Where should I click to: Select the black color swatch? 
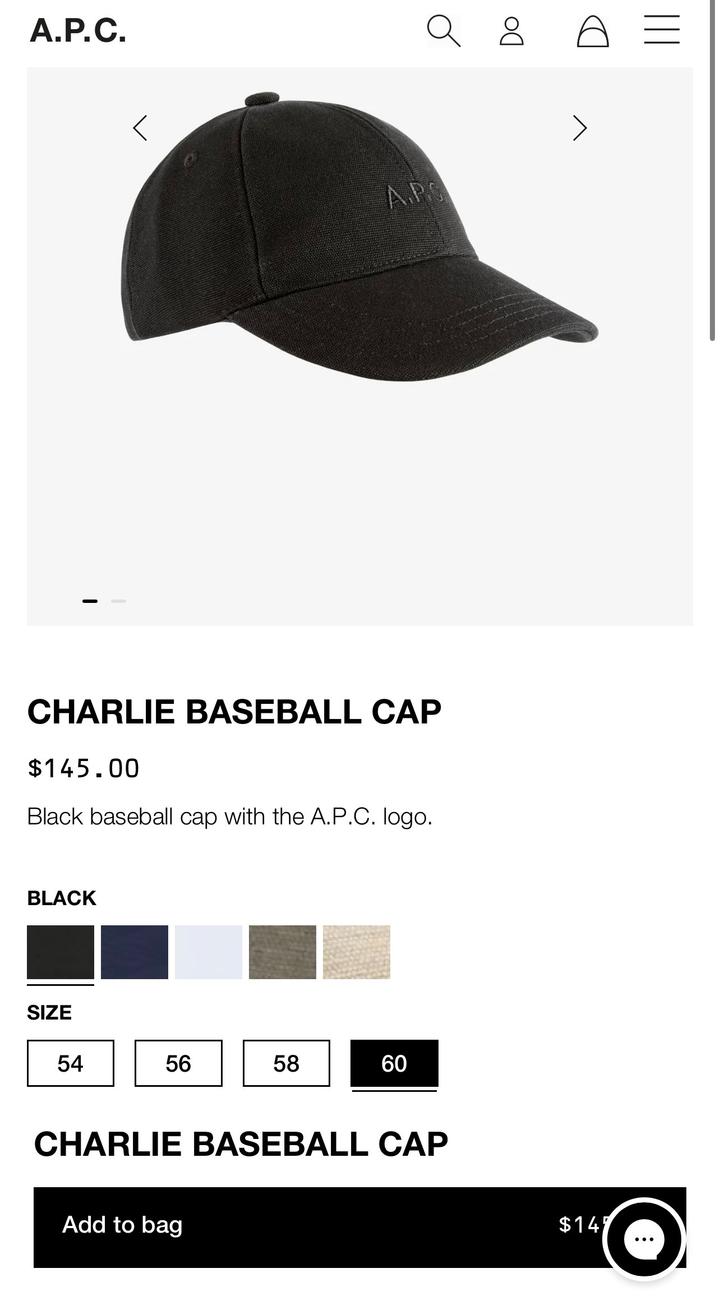[x=60, y=952]
